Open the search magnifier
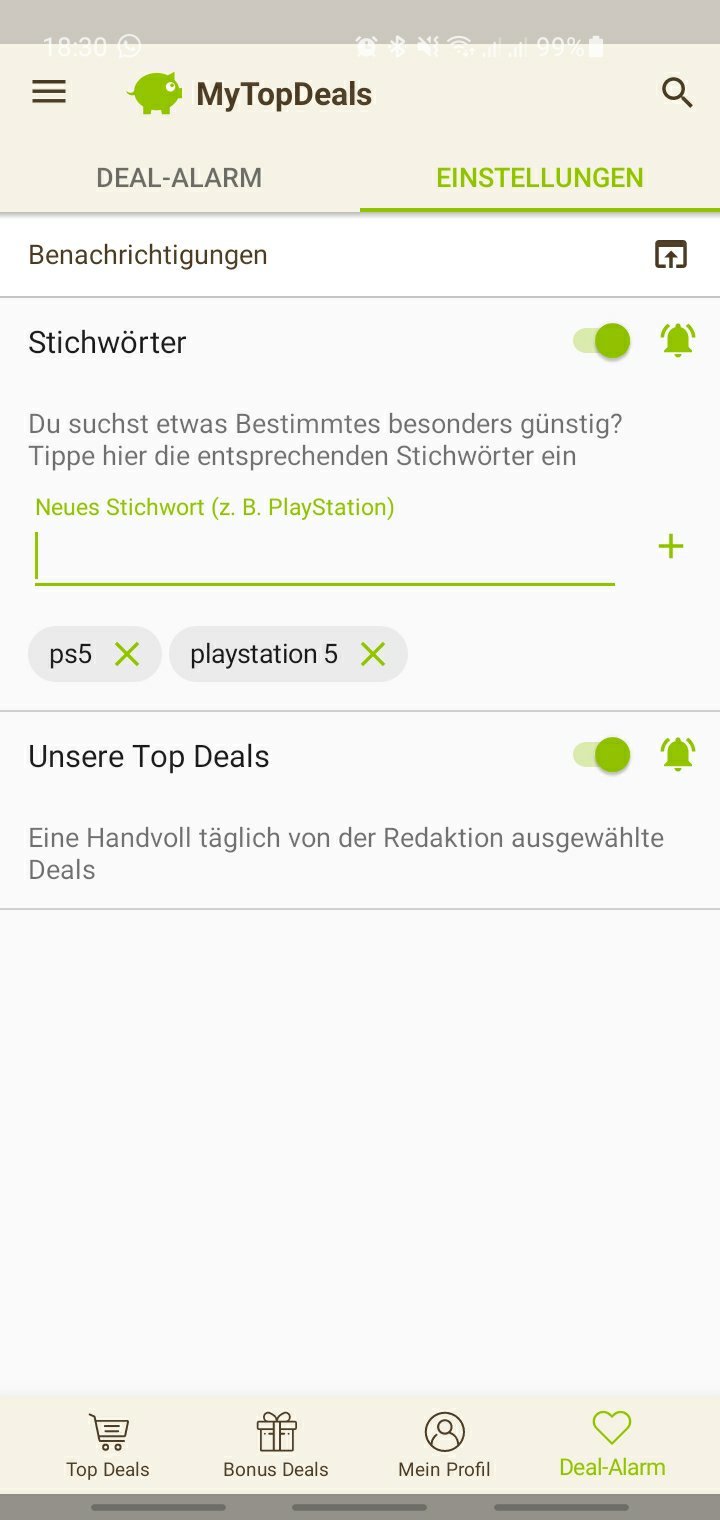This screenshot has width=720, height=1520. pyautogui.click(x=677, y=93)
